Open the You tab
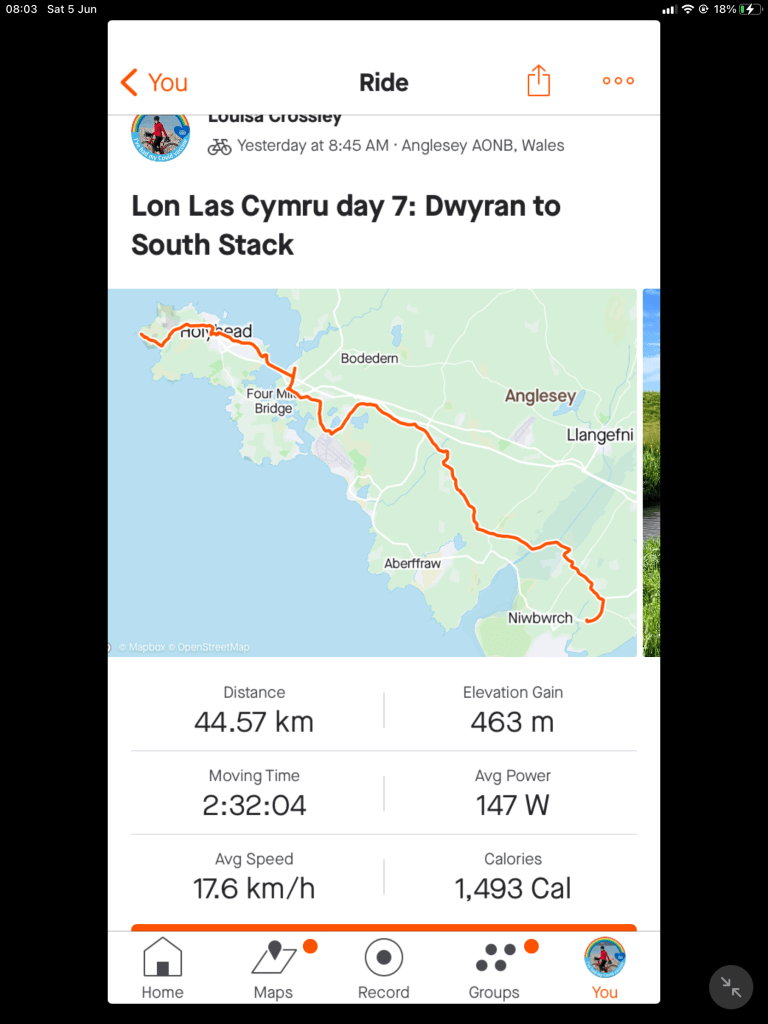 [604, 968]
